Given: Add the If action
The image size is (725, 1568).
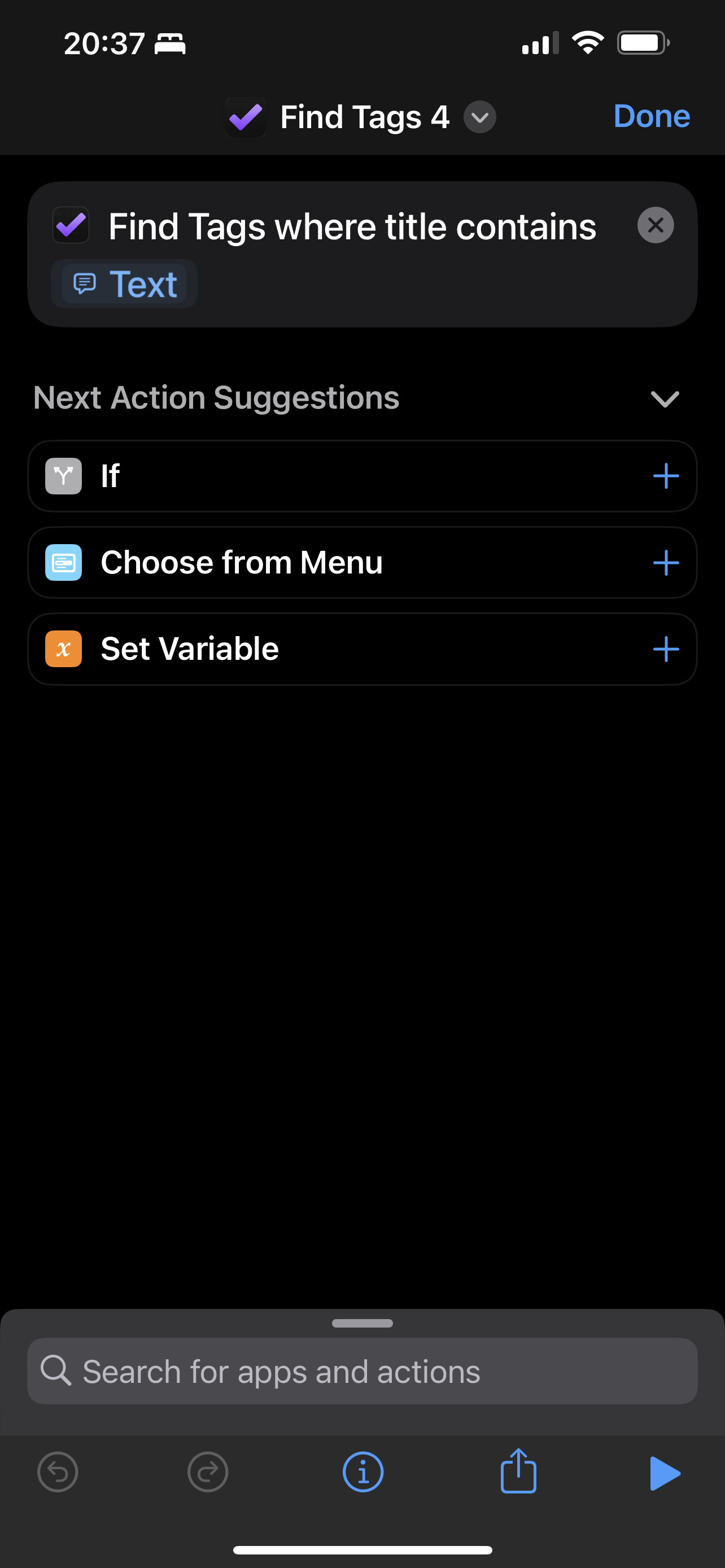Looking at the screenshot, I should pos(665,476).
